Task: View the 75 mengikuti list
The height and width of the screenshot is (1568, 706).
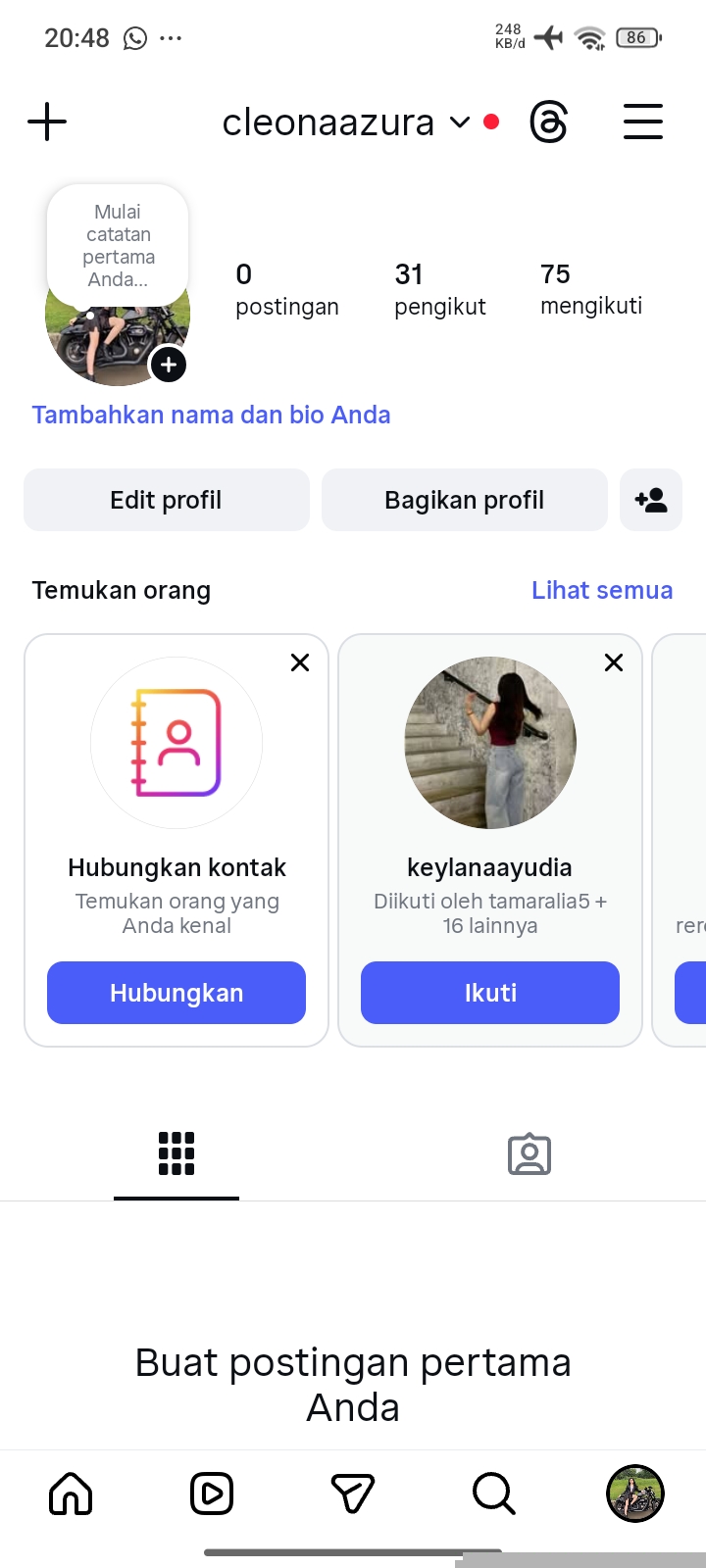Action: coord(590,289)
